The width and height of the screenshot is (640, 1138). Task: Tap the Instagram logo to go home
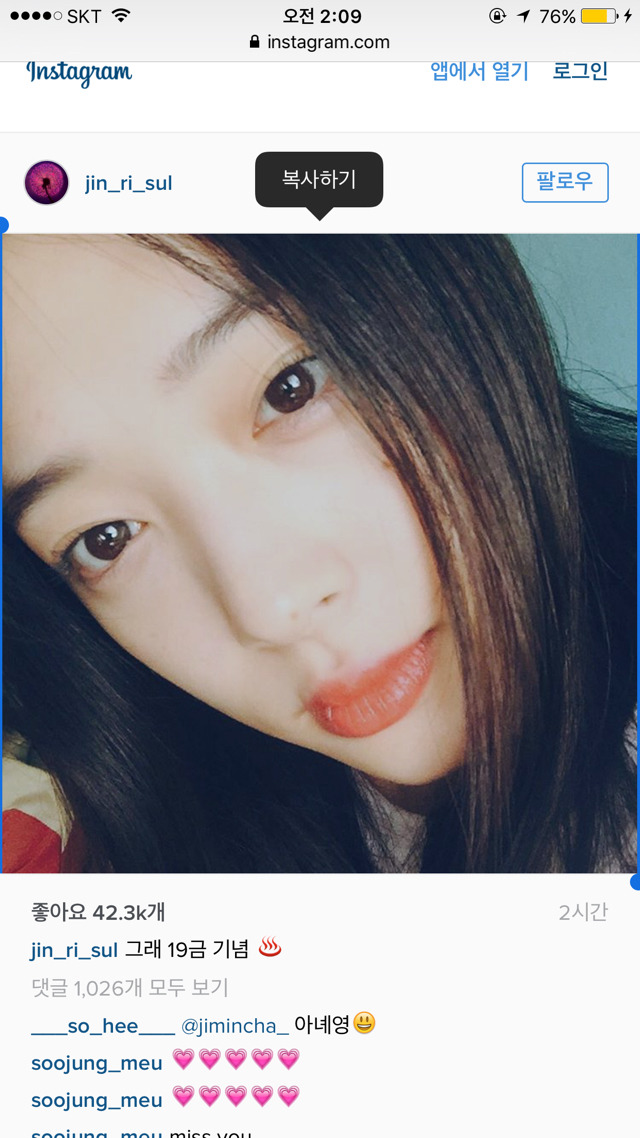(x=79, y=72)
